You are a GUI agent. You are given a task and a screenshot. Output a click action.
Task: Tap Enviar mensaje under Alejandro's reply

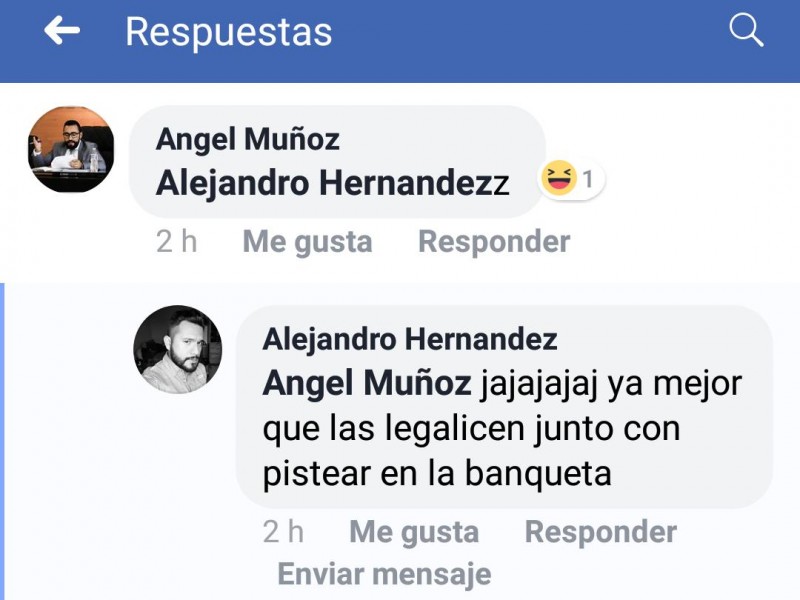click(x=384, y=574)
